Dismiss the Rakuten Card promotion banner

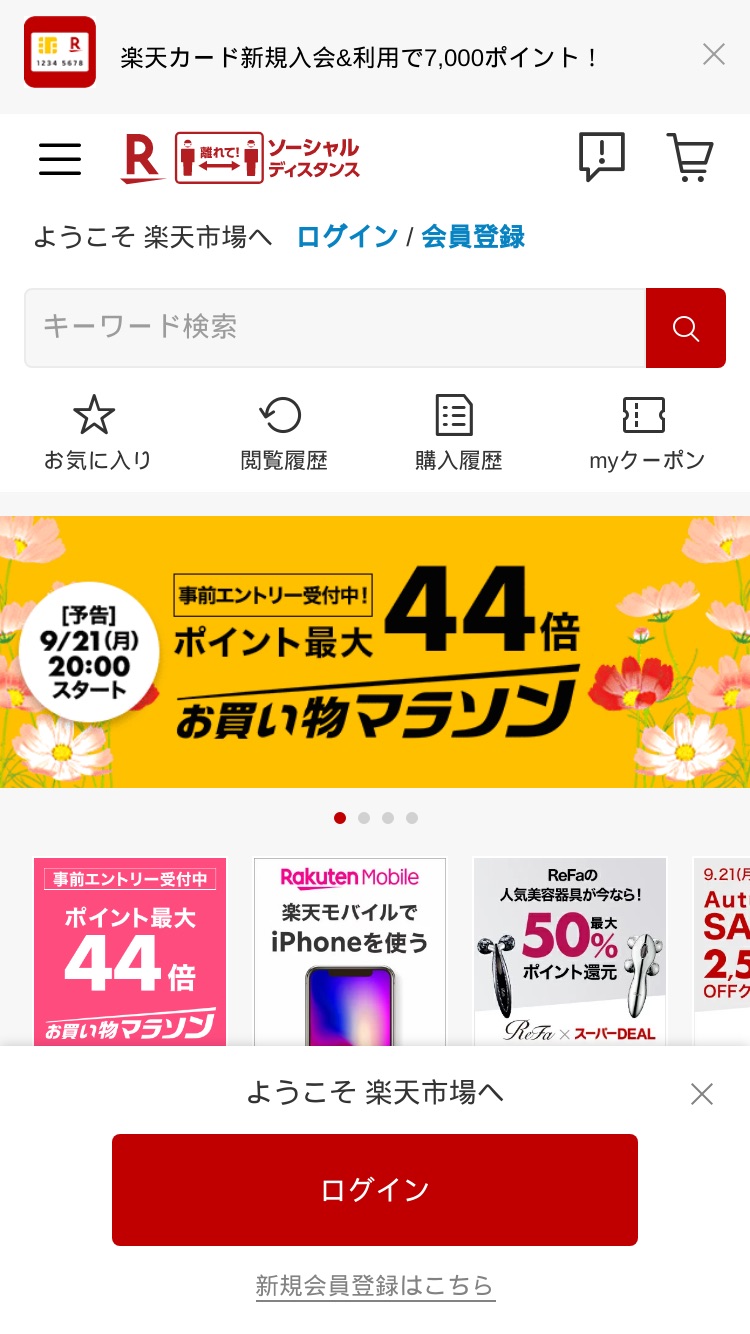point(713,54)
